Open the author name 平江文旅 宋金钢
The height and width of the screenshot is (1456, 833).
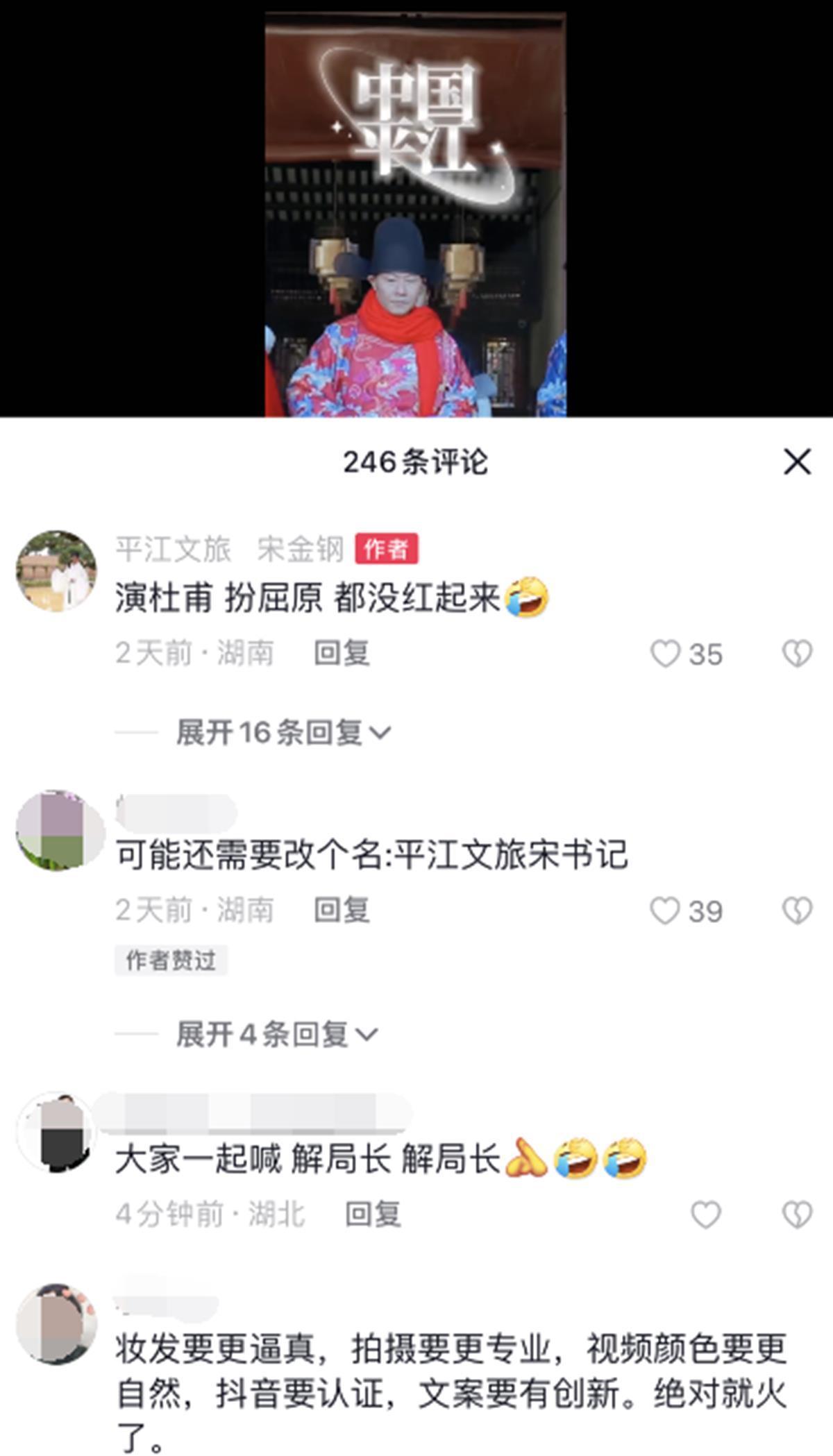pos(229,550)
